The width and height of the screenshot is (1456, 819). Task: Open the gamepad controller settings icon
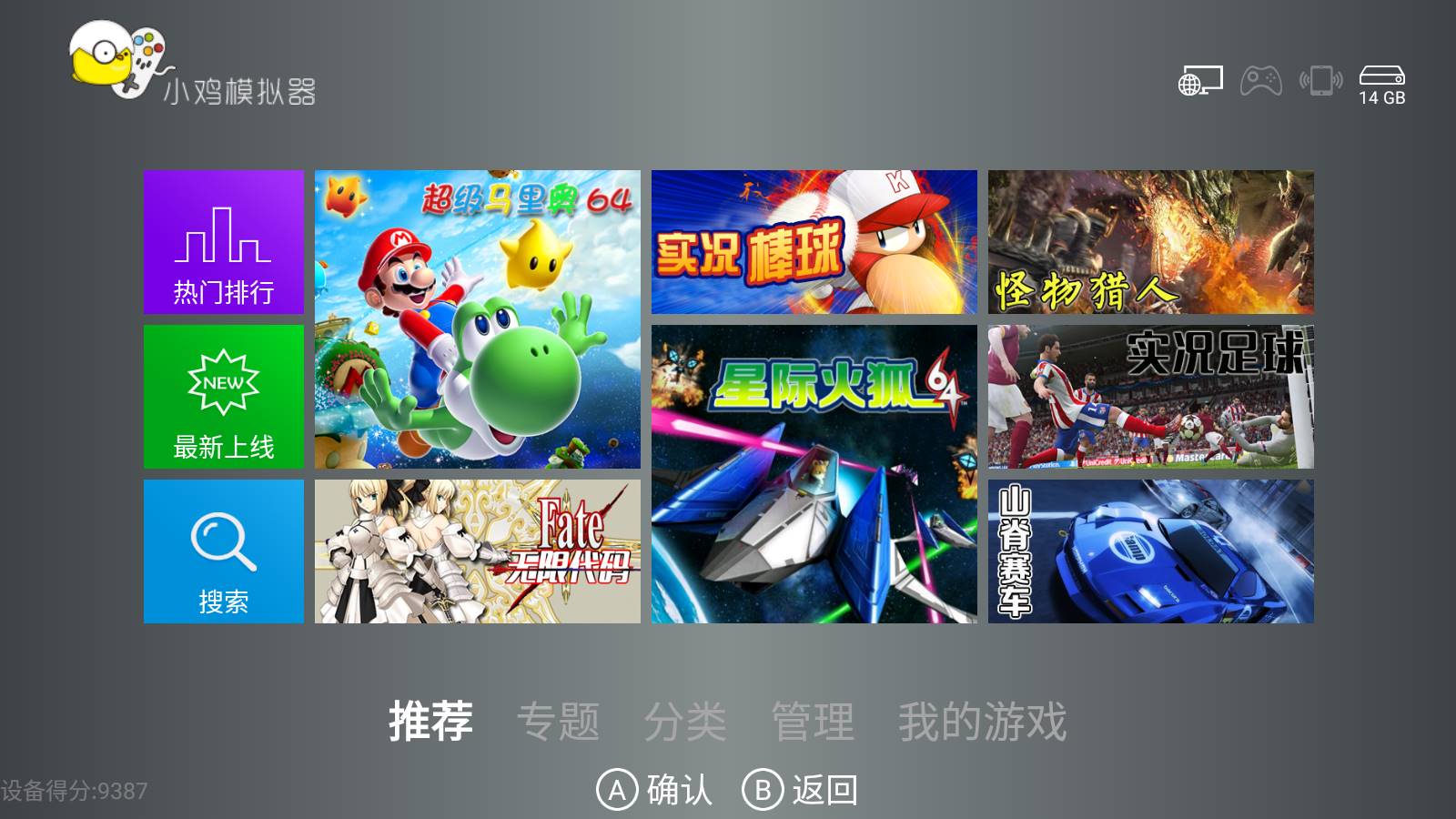click(1261, 81)
